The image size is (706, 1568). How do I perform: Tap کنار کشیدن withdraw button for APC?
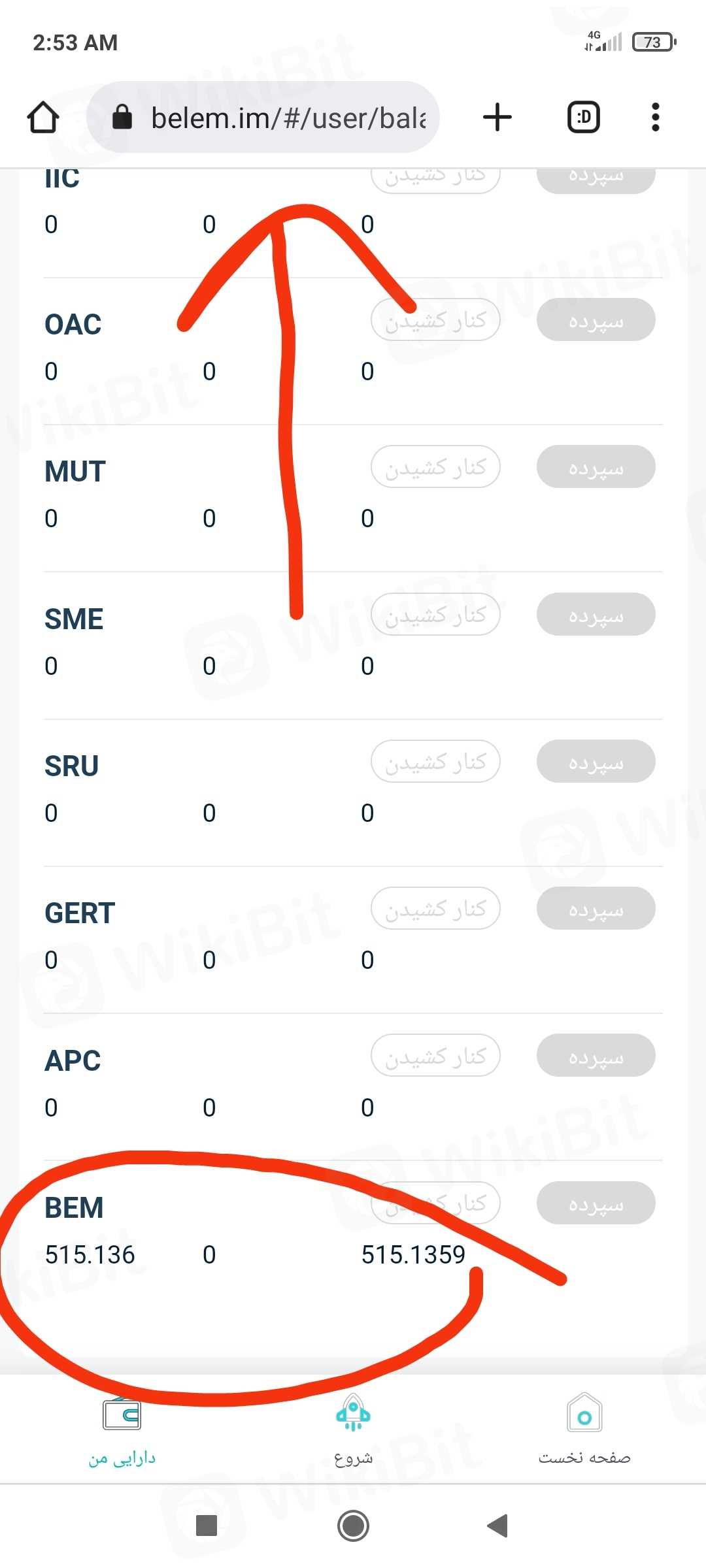[x=435, y=1056]
